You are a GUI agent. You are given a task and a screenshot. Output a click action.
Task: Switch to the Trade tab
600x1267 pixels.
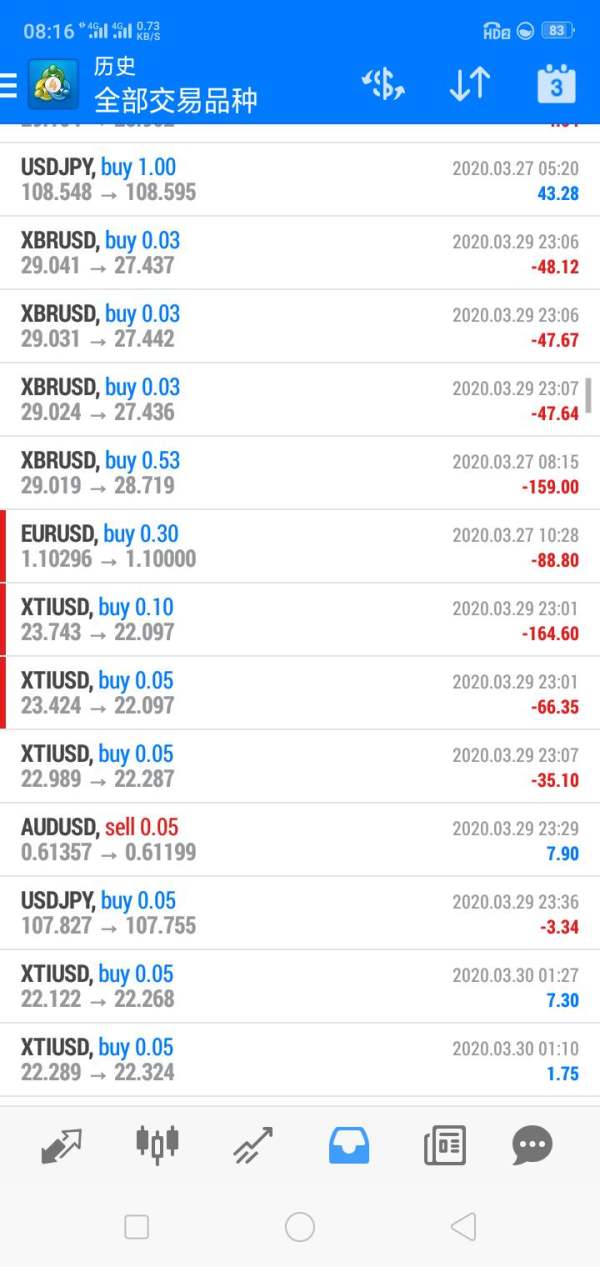(x=253, y=1145)
